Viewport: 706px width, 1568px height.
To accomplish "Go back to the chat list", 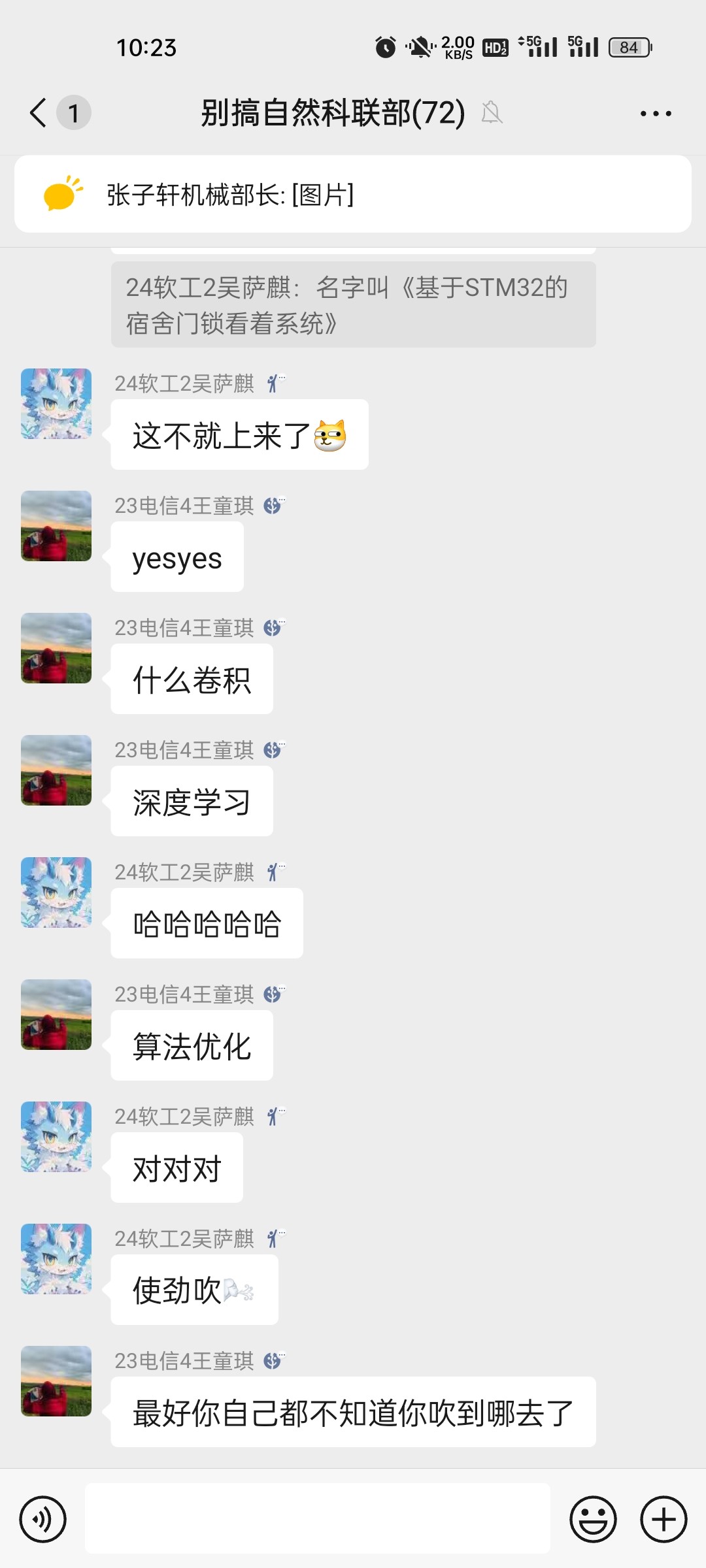I will [x=39, y=113].
